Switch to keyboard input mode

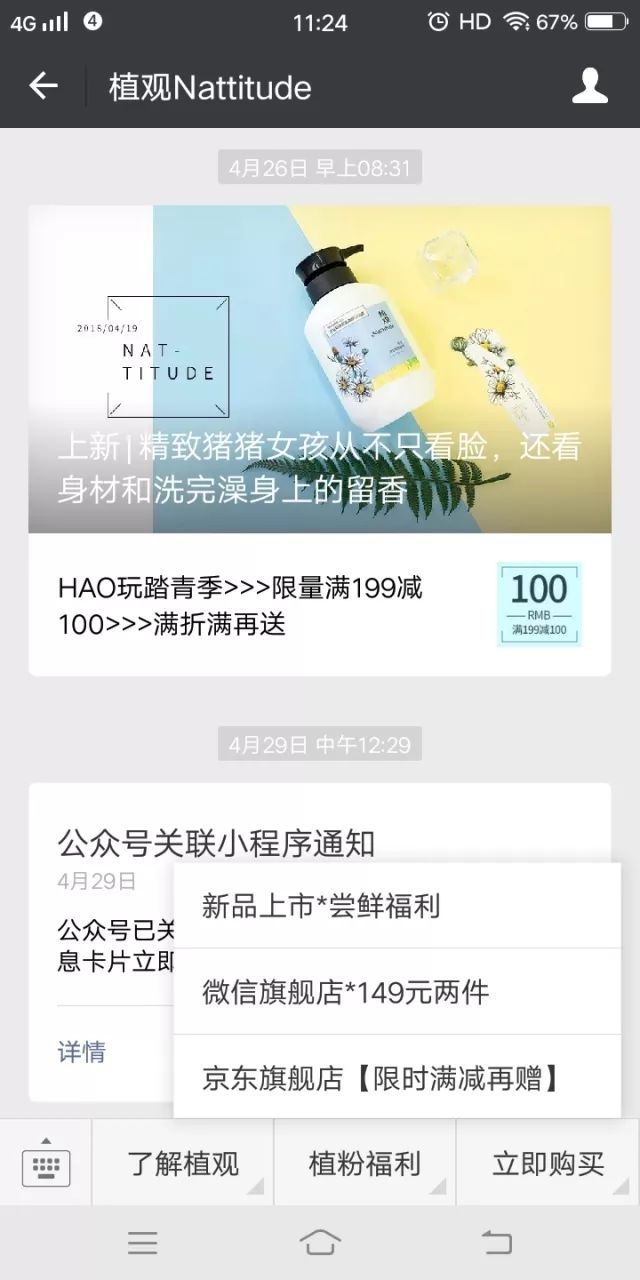coord(46,1163)
